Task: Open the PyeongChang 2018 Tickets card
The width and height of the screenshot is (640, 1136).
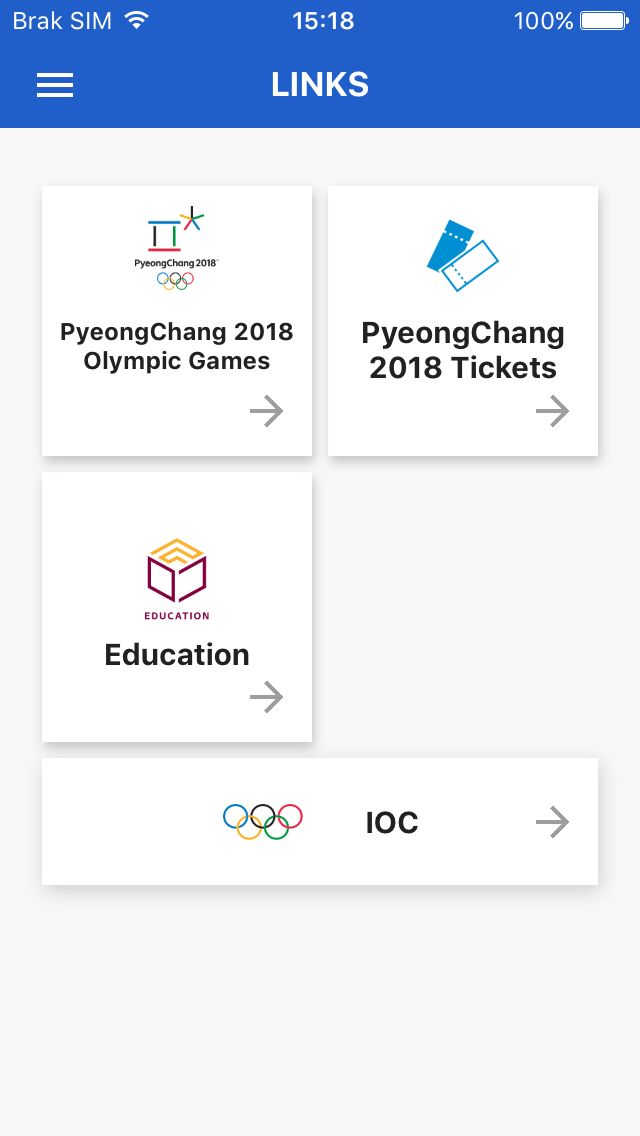Action: (x=463, y=321)
